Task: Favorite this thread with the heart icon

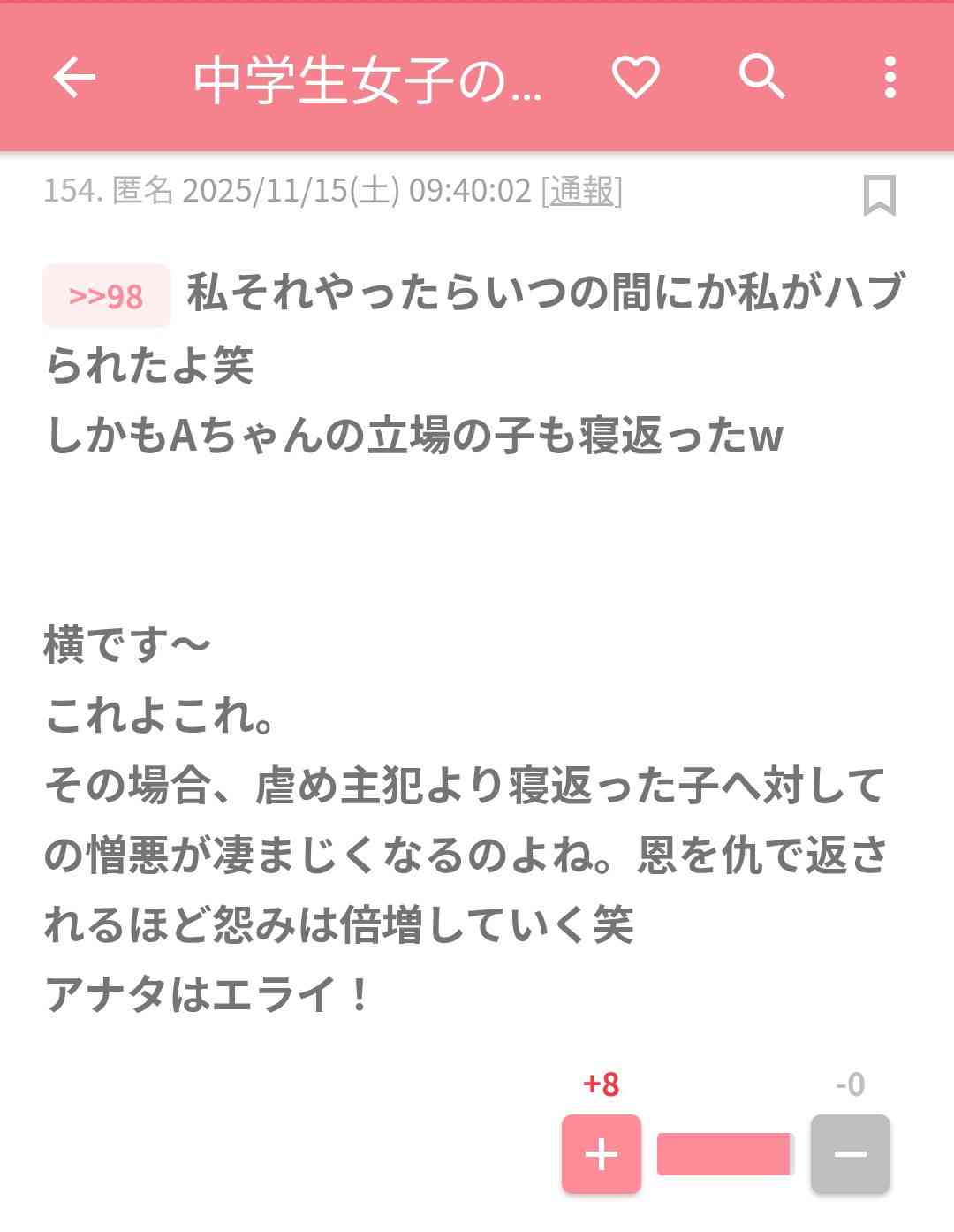Action: pos(636,78)
